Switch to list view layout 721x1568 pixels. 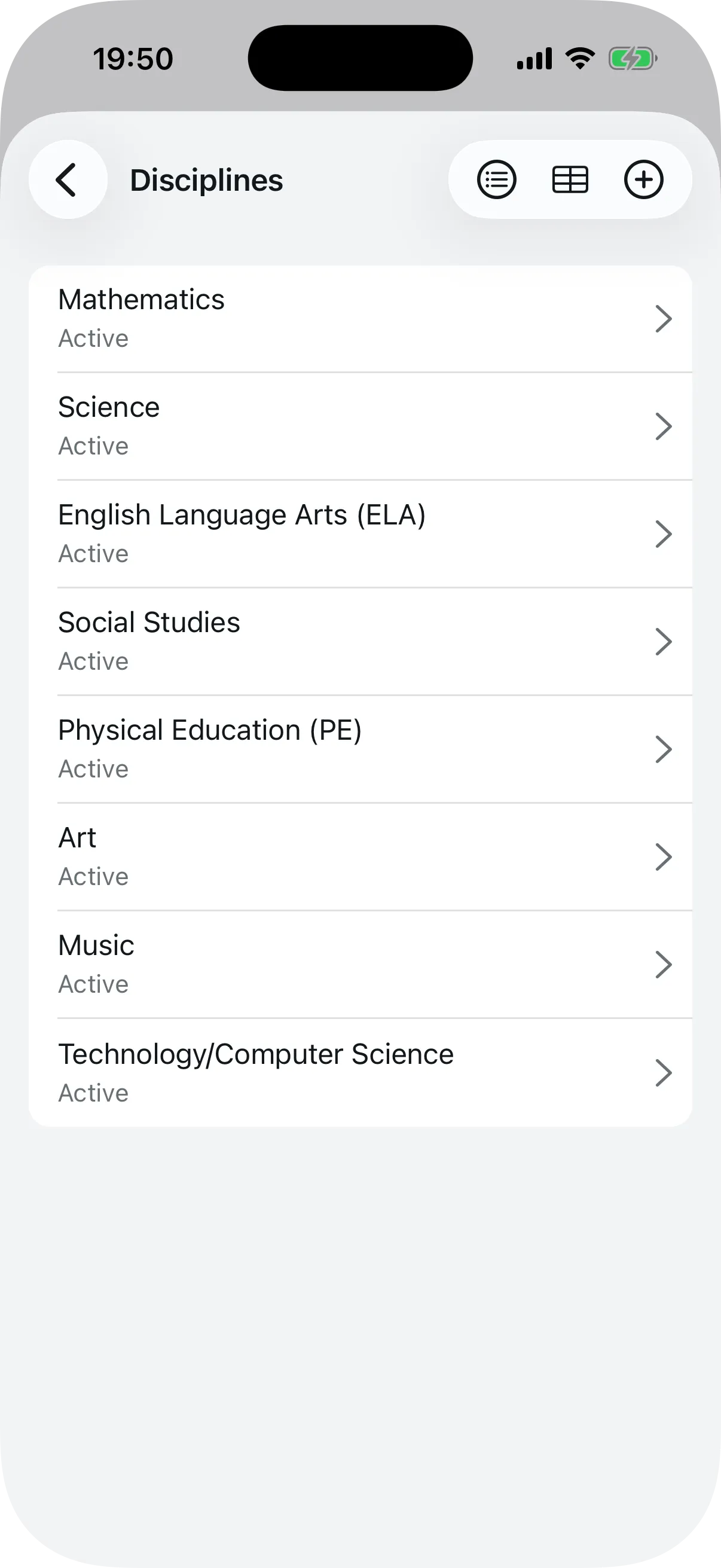(496, 179)
